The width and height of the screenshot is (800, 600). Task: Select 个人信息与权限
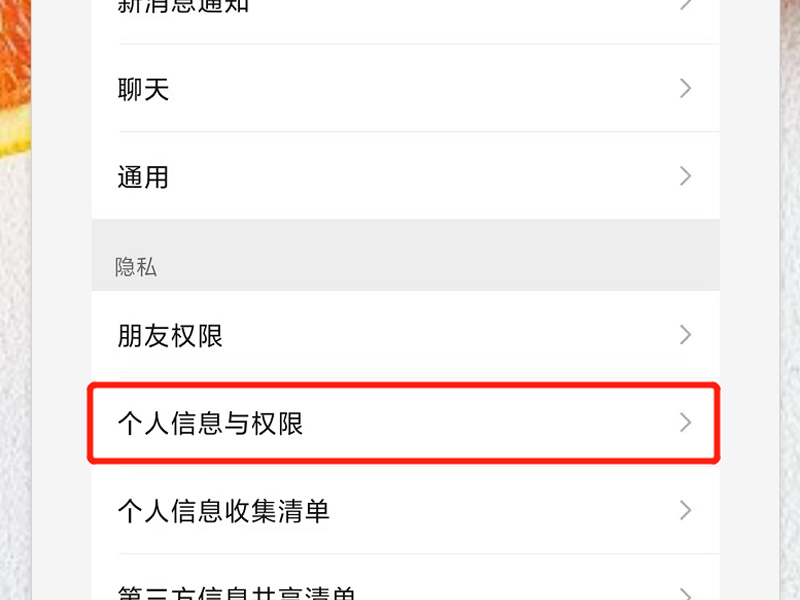point(405,423)
